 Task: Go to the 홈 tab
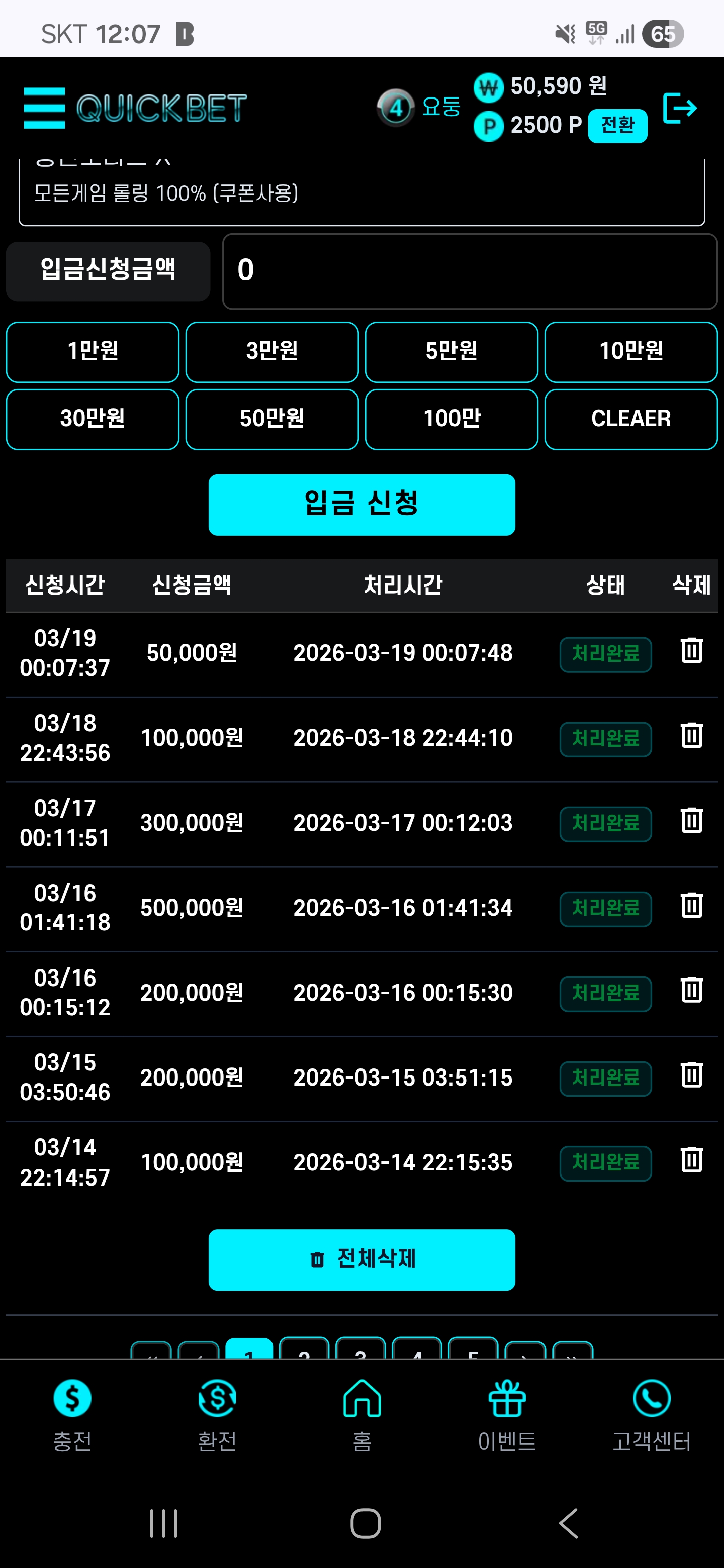(361, 1413)
